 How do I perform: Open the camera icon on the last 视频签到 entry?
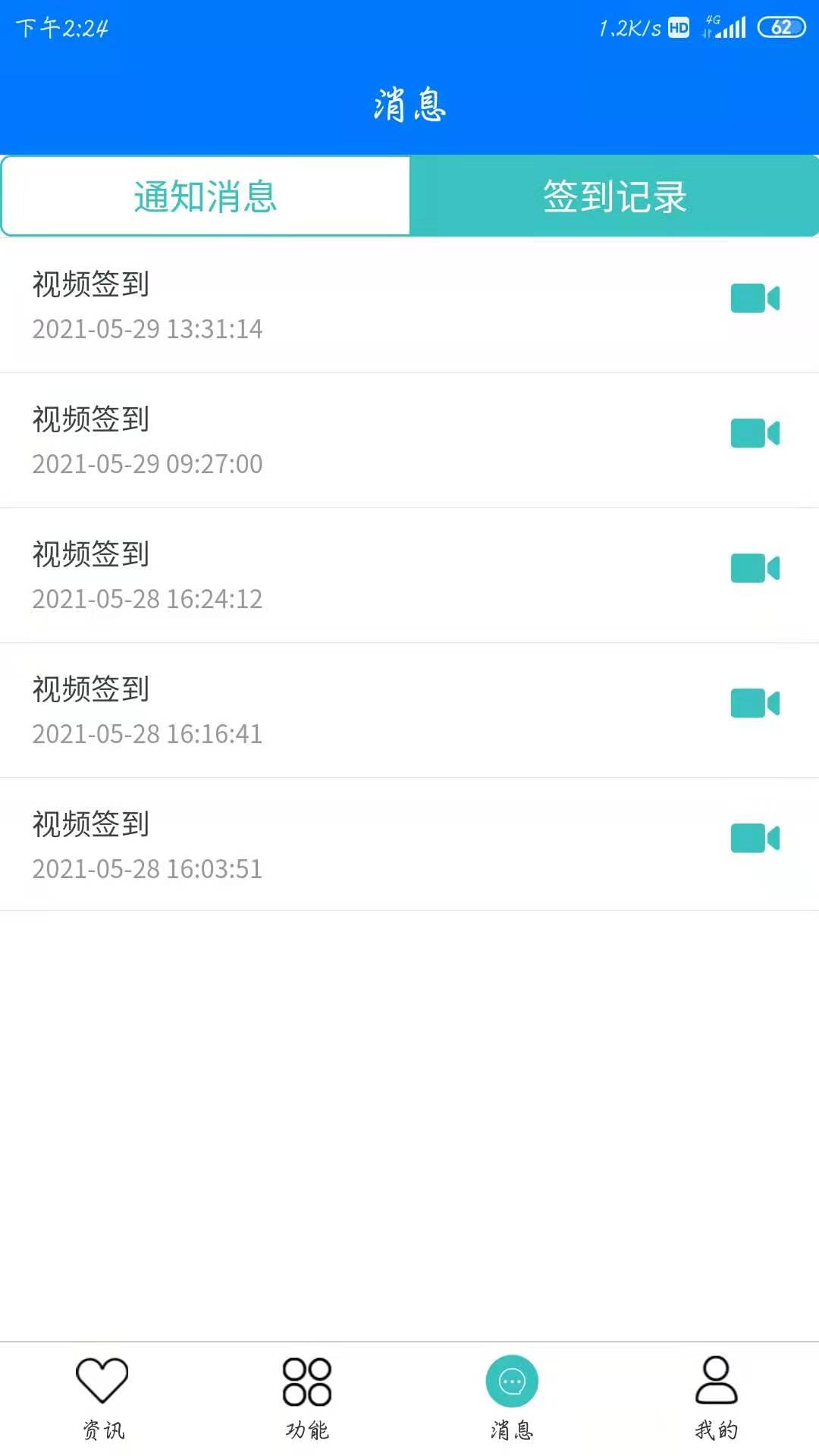pos(753,836)
